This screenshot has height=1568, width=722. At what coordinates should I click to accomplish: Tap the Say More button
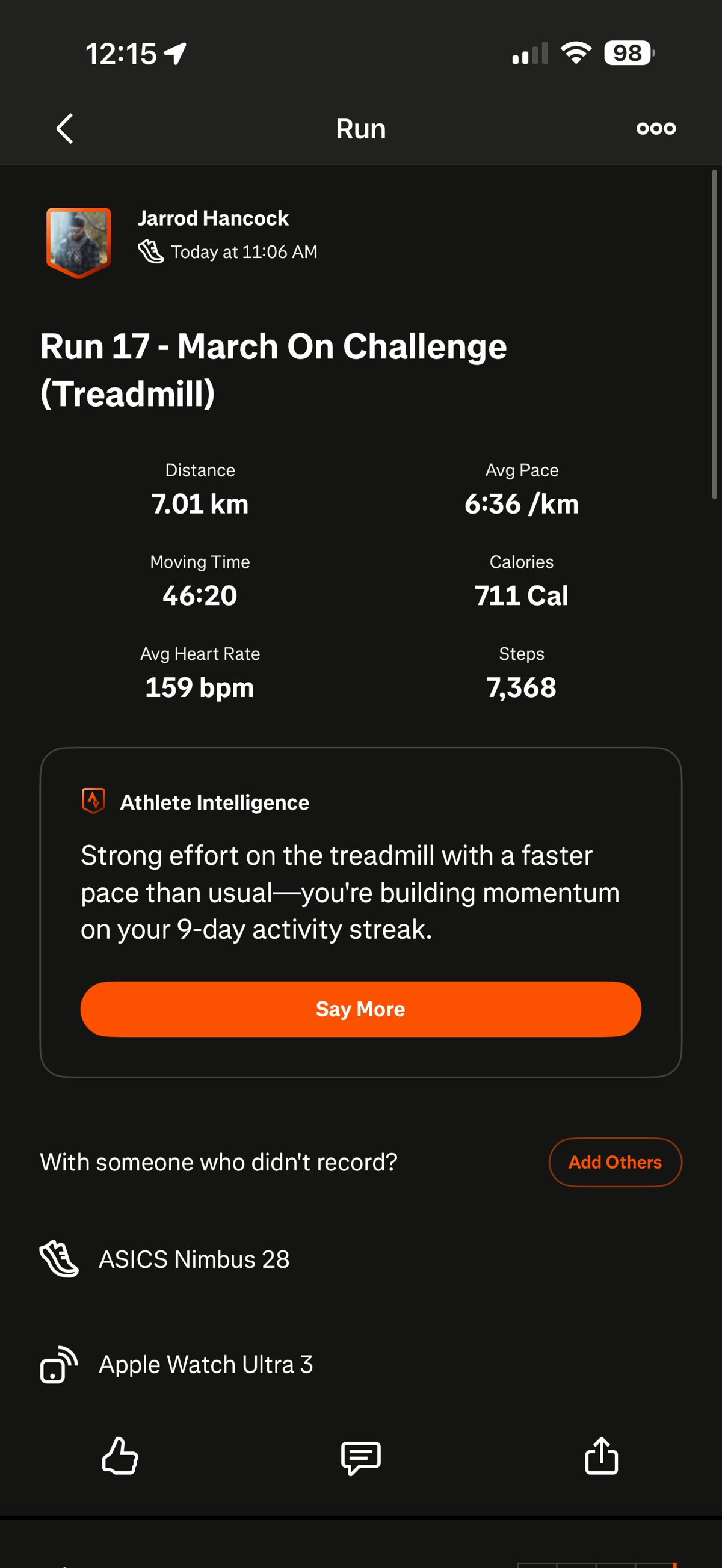(x=360, y=1009)
